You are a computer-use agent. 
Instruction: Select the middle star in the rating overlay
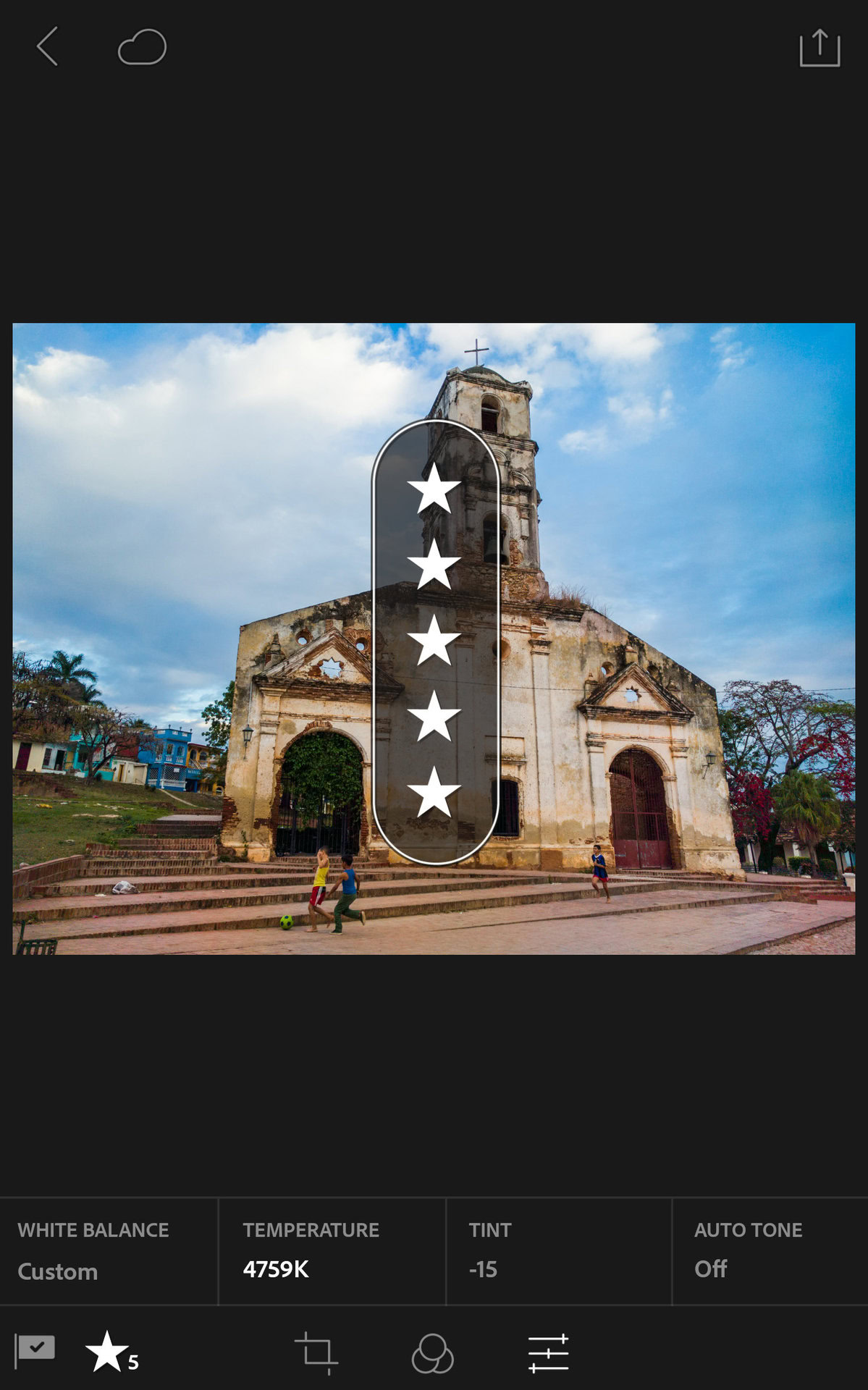tap(434, 641)
